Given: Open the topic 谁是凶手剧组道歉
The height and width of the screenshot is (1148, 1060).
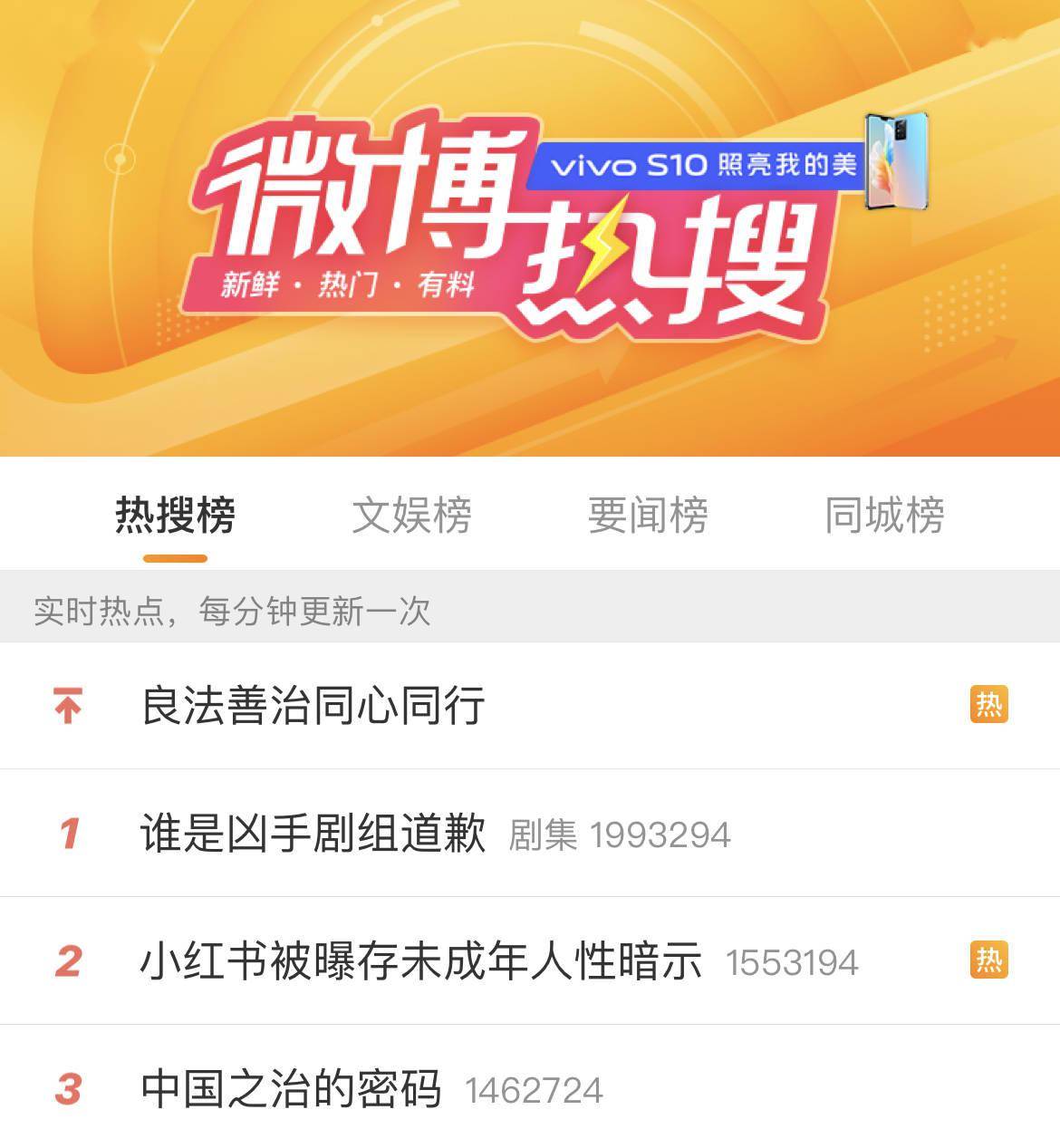Looking at the screenshot, I should click(x=314, y=834).
